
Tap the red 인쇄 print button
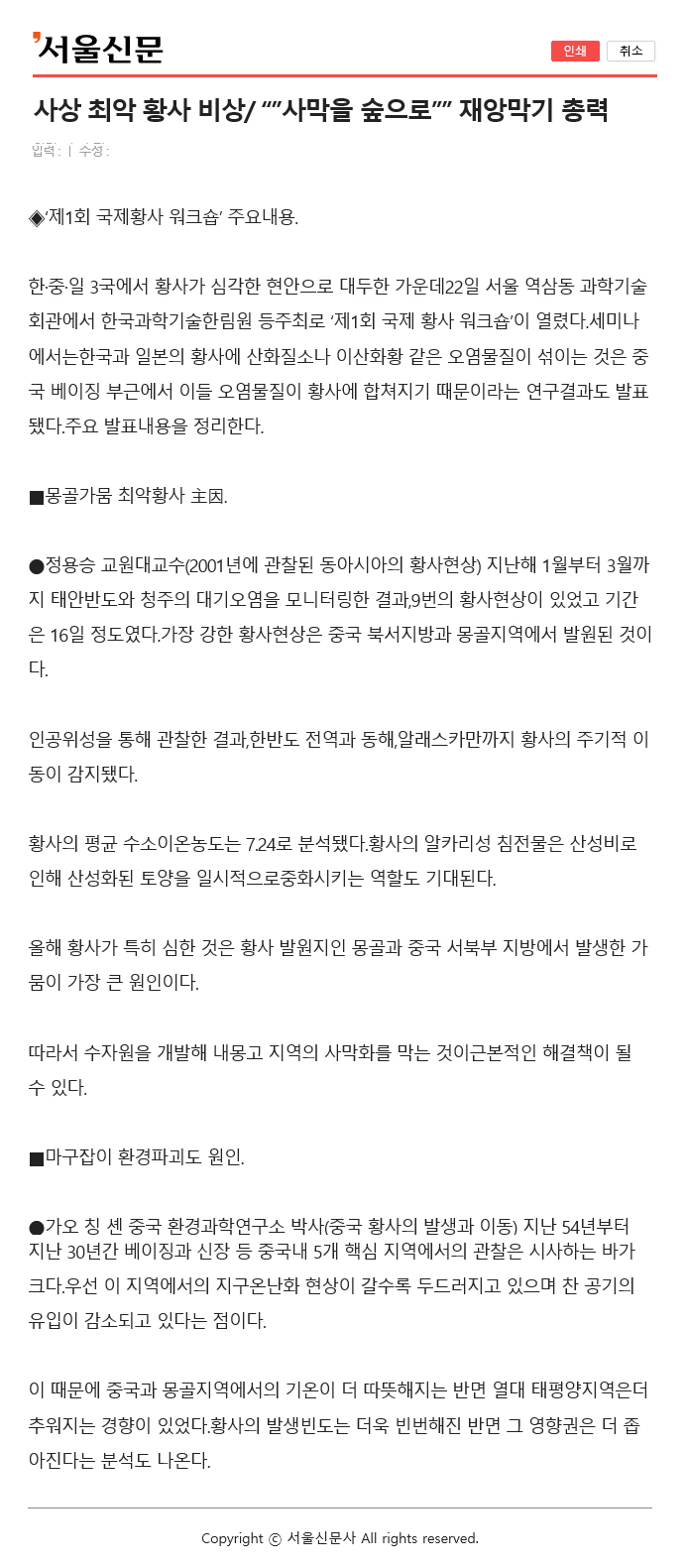click(575, 51)
